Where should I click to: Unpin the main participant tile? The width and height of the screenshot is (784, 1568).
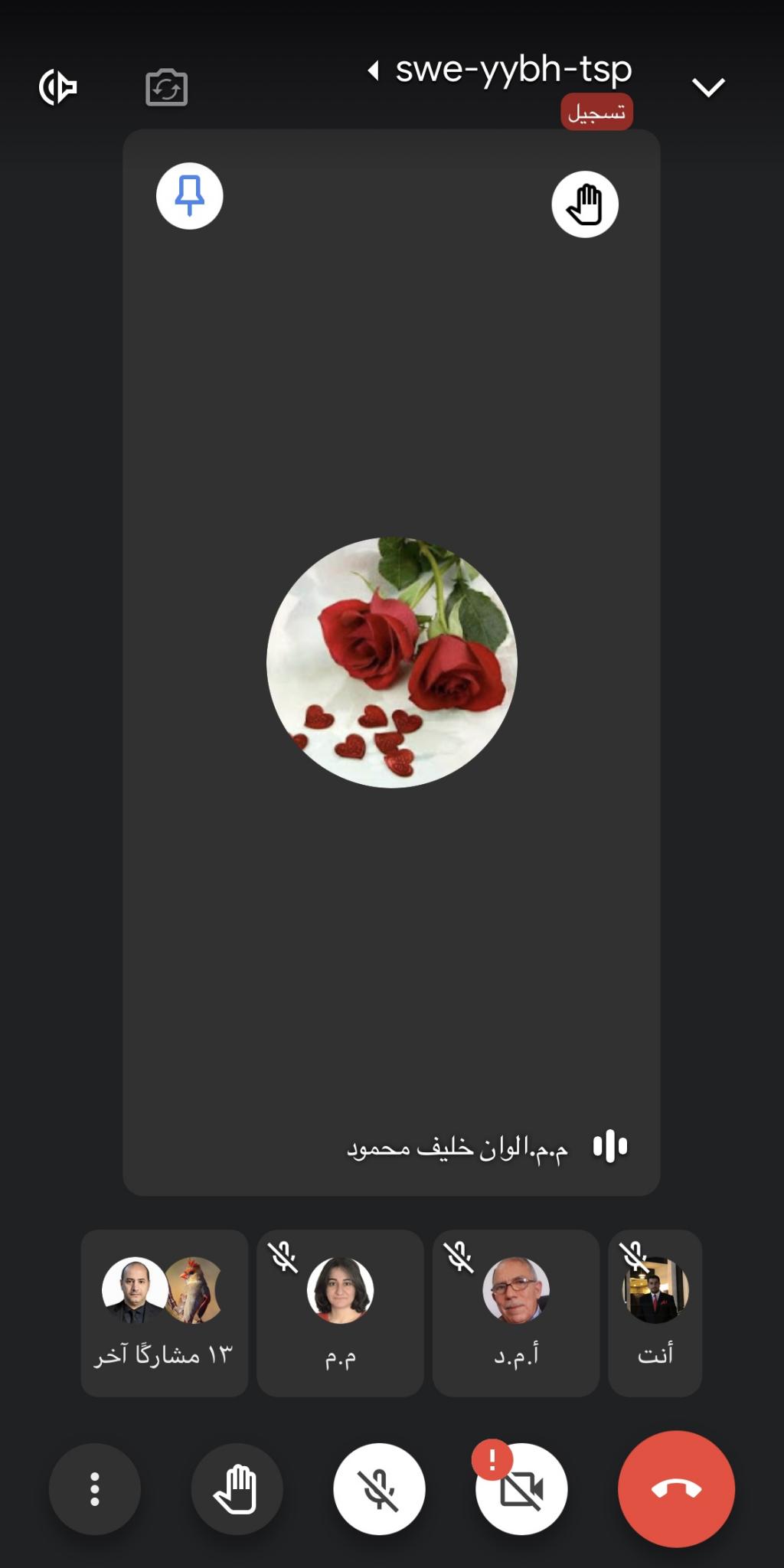pyautogui.click(x=189, y=196)
